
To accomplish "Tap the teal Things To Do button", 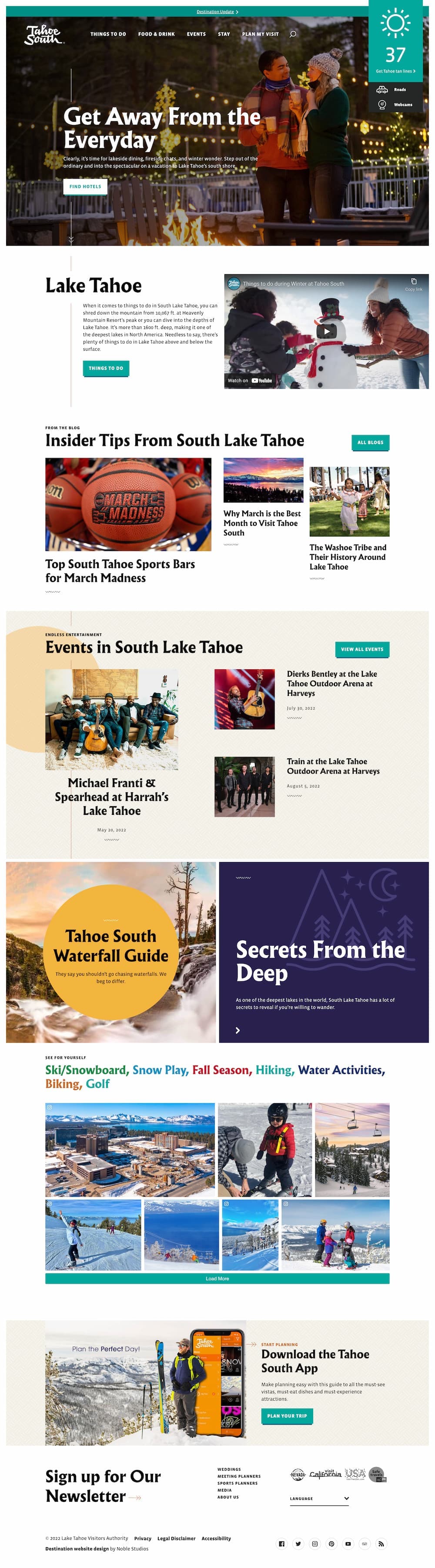I will click(105, 368).
